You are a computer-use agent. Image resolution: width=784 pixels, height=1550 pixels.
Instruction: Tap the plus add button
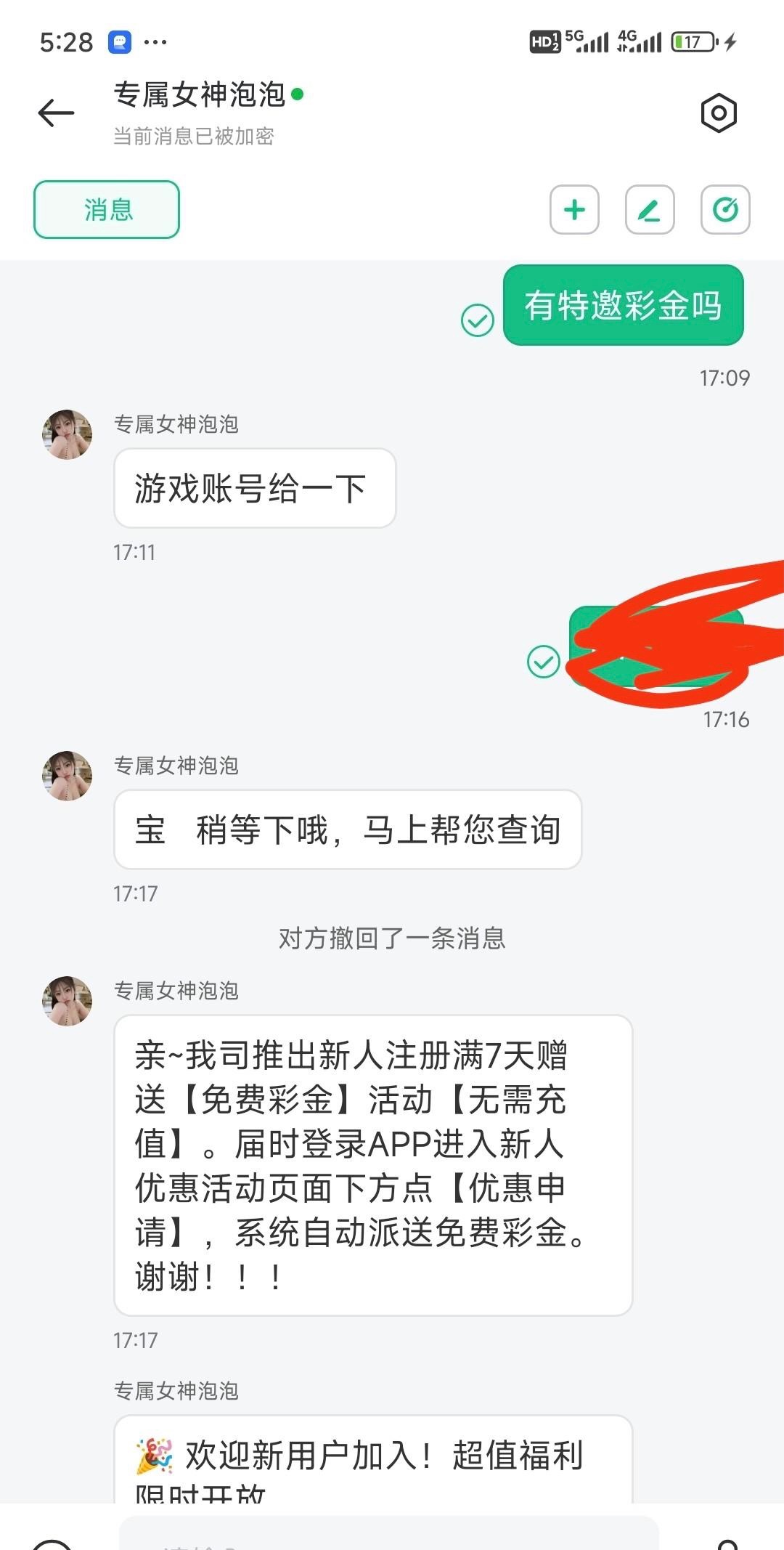click(574, 210)
